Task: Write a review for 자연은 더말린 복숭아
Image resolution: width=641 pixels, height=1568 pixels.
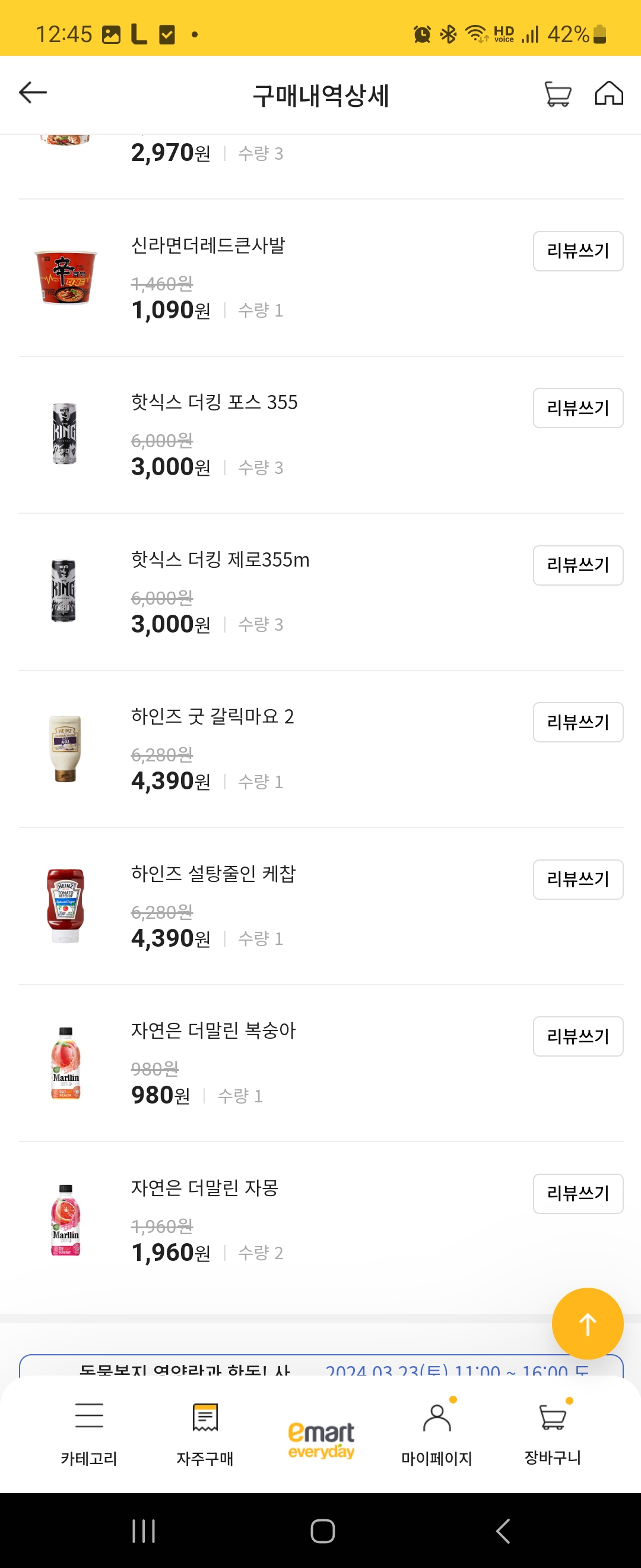Action: [x=576, y=1036]
